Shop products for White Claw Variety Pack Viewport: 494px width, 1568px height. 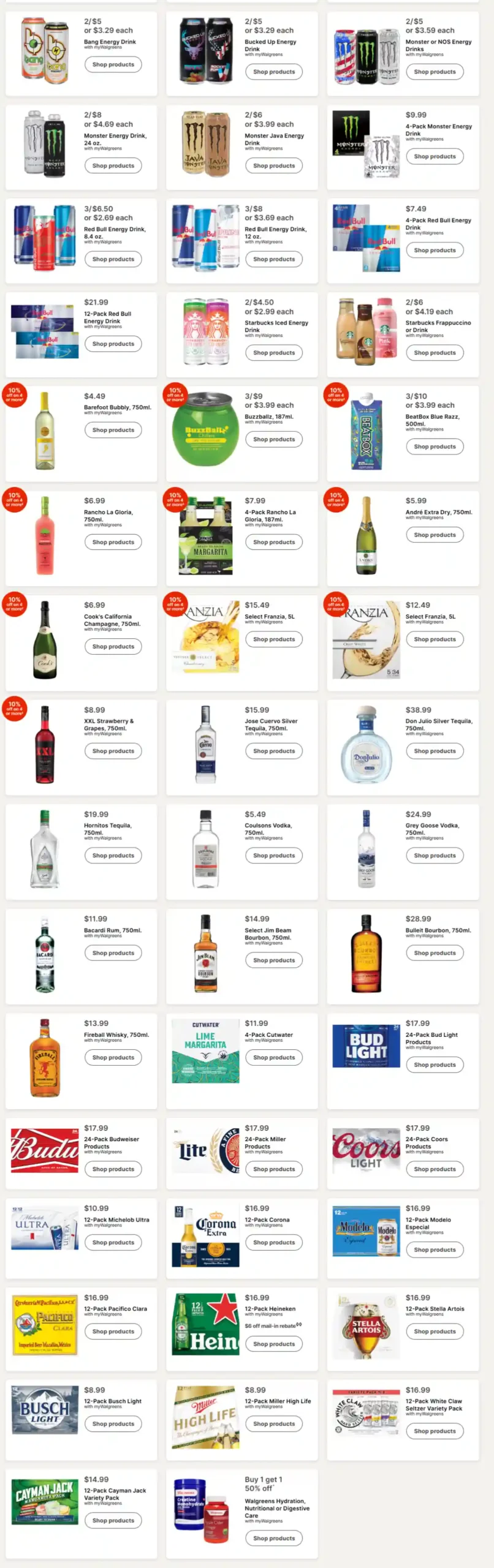coord(434,1431)
